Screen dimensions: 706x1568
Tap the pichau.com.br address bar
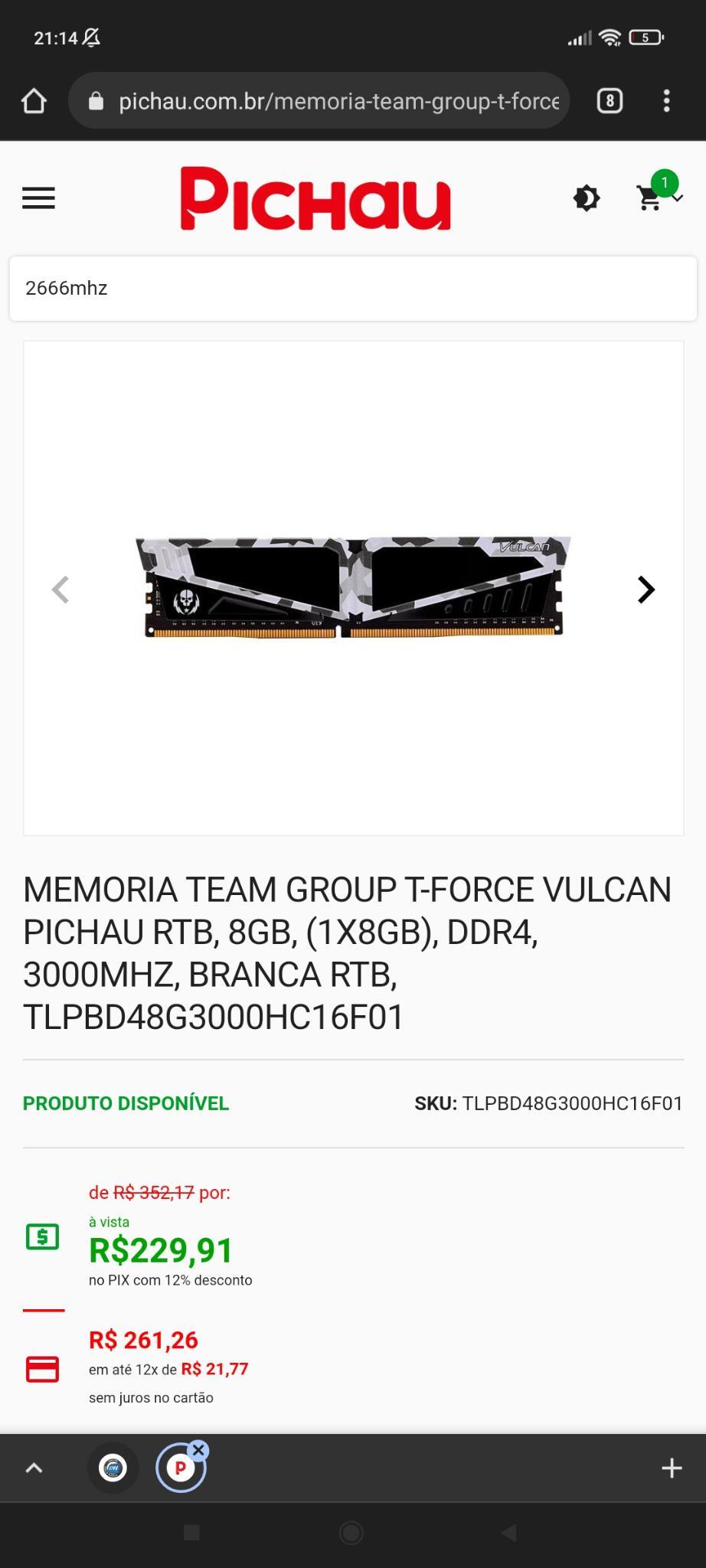tap(319, 101)
